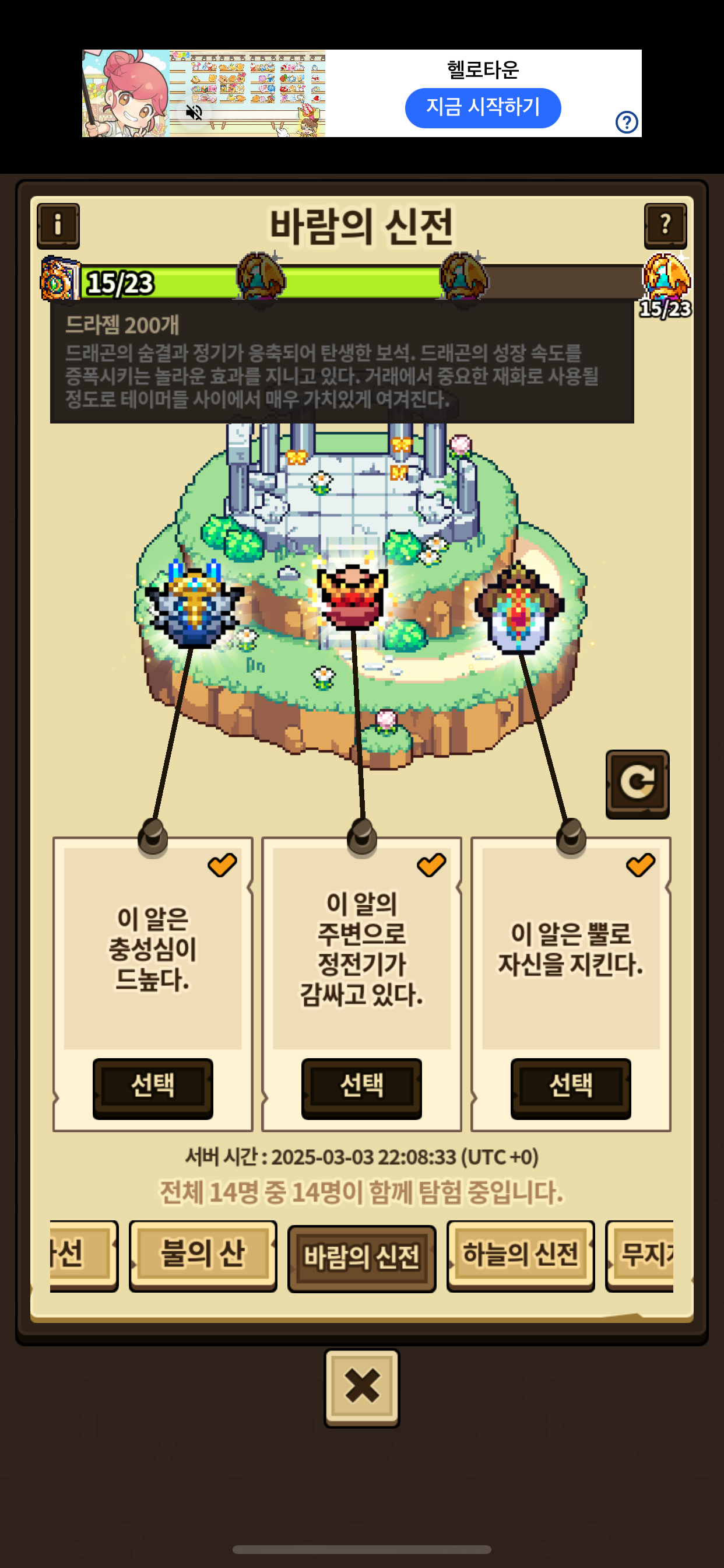Tap the final reward egg at bar end

[666, 278]
